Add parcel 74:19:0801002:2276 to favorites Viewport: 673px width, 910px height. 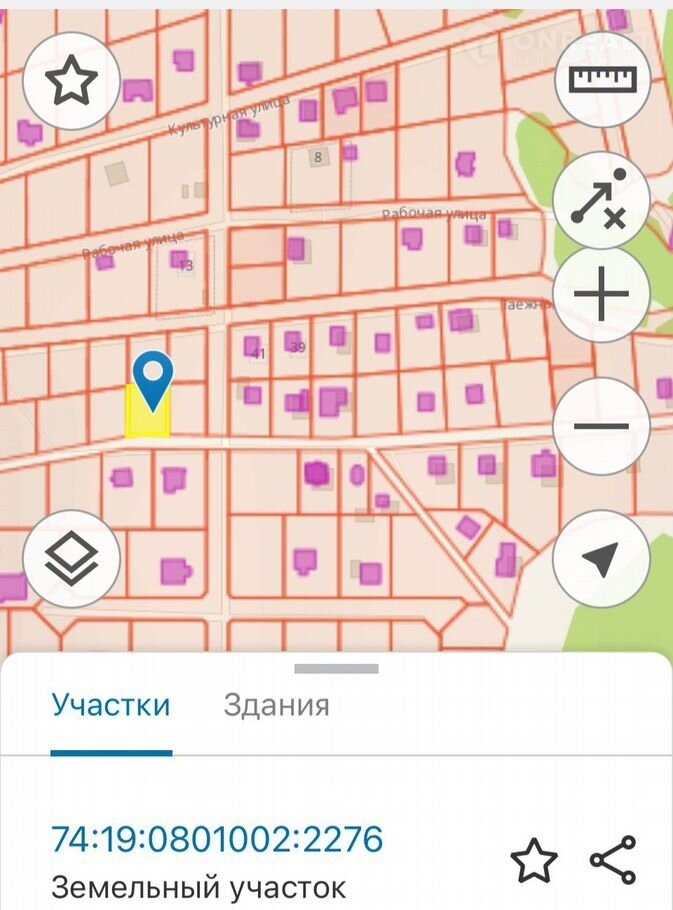533,859
